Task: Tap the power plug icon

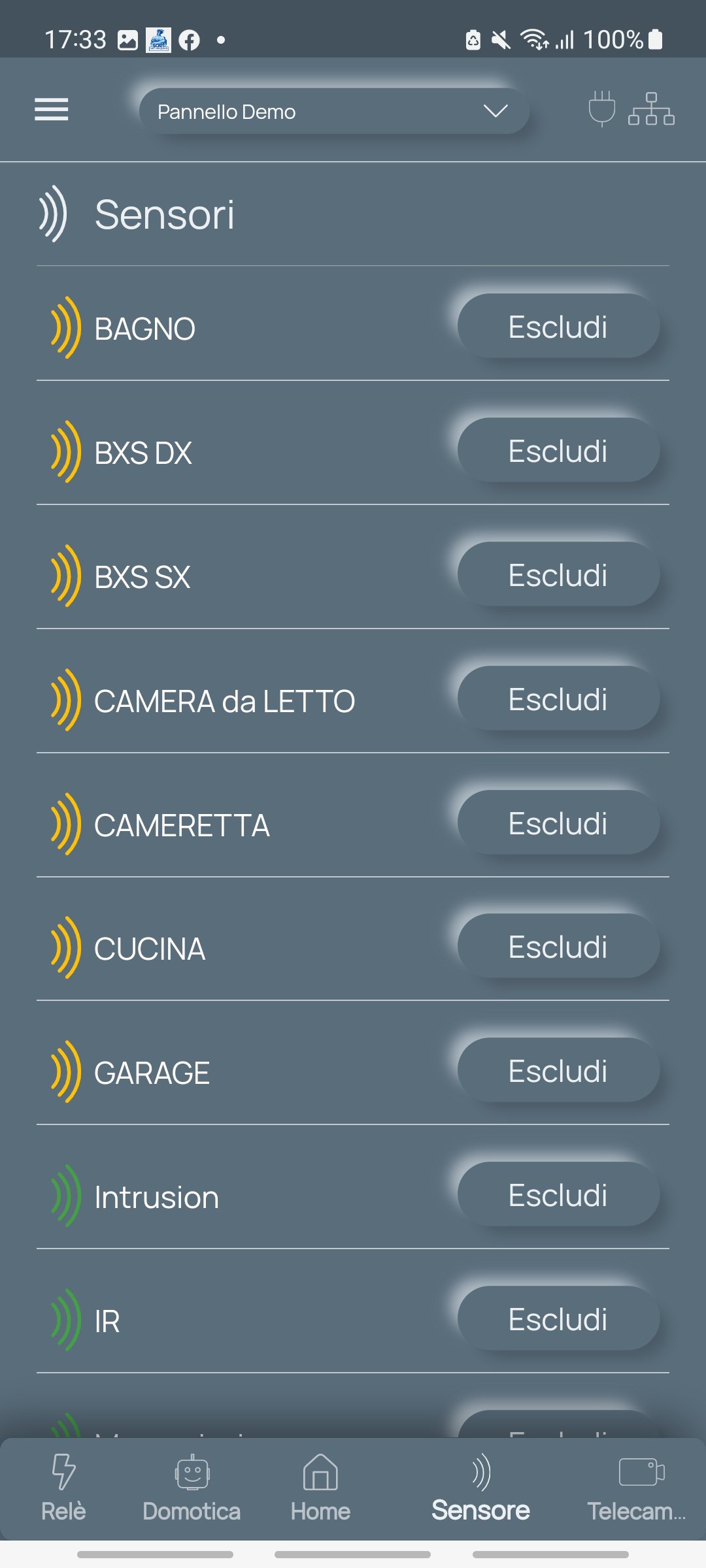Action: pyautogui.click(x=601, y=108)
